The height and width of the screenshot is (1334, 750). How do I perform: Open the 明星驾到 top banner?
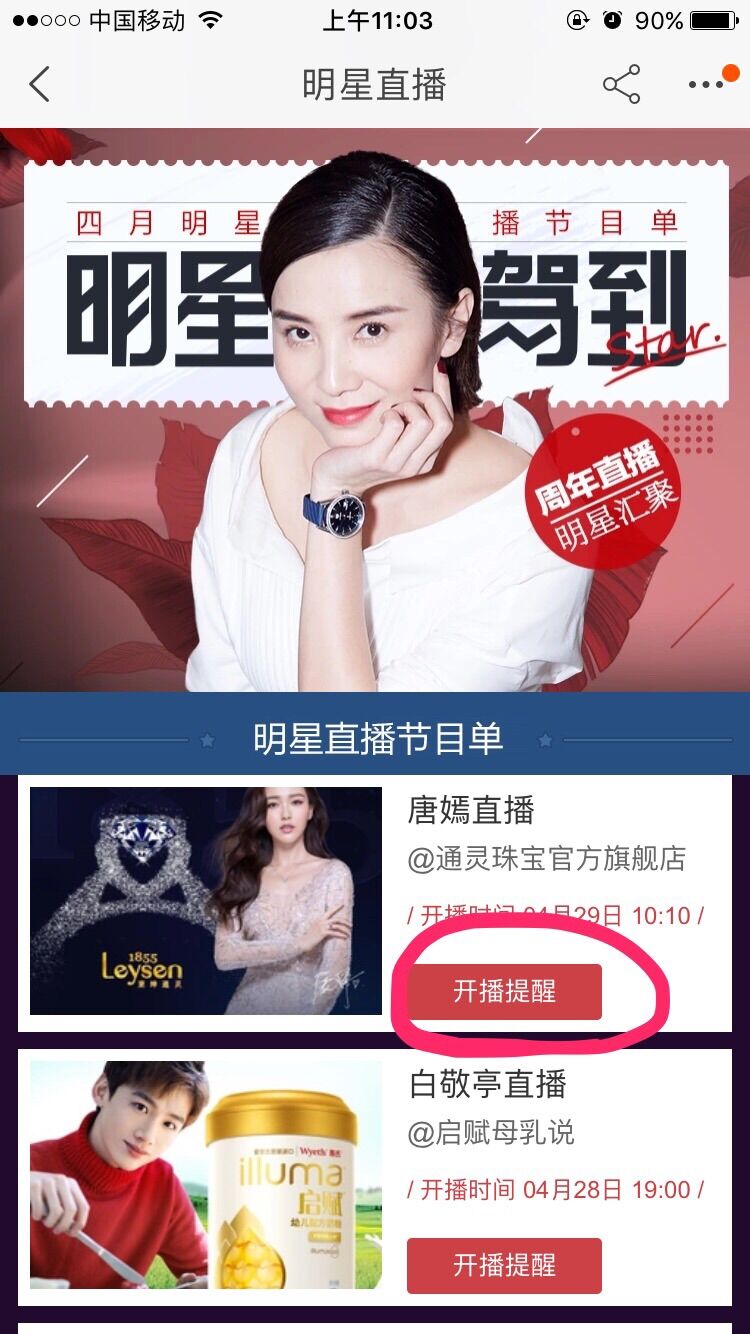(375, 410)
